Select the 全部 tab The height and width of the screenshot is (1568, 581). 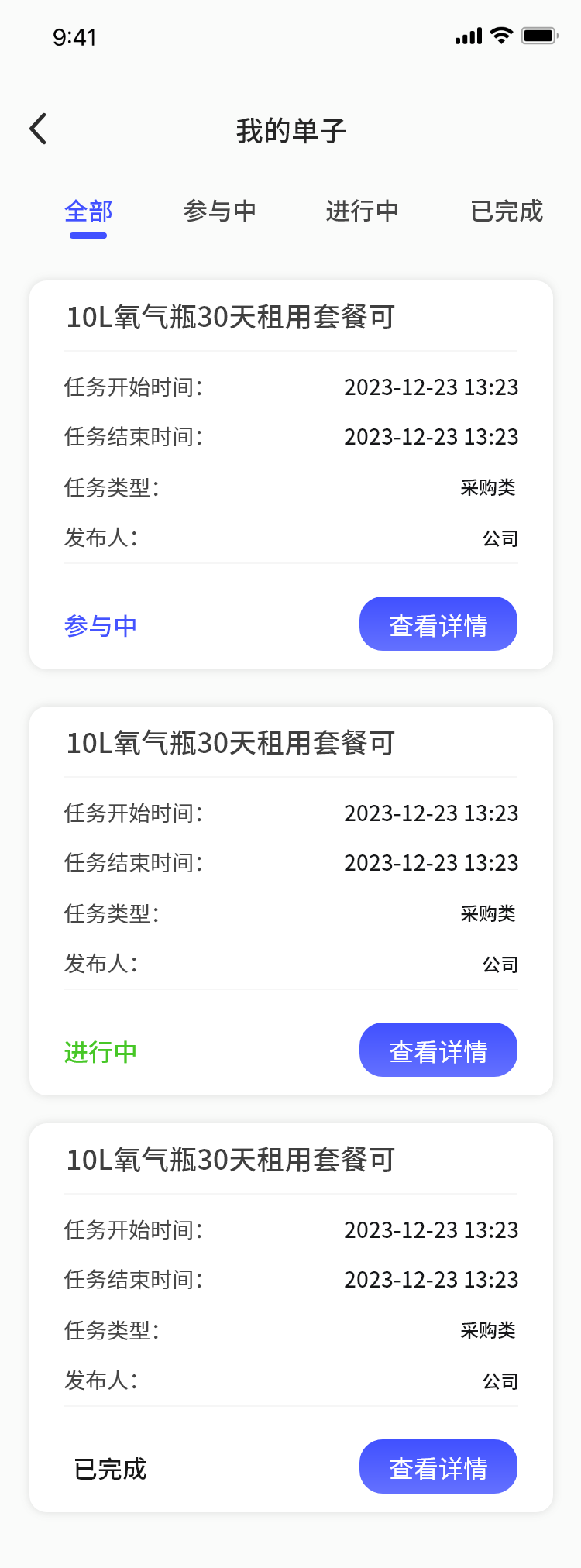tap(88, 211)
